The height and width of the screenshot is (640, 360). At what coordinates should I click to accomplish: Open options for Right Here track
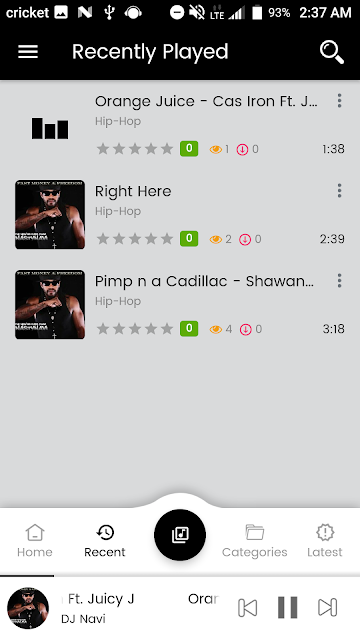[x=339, y=191]
